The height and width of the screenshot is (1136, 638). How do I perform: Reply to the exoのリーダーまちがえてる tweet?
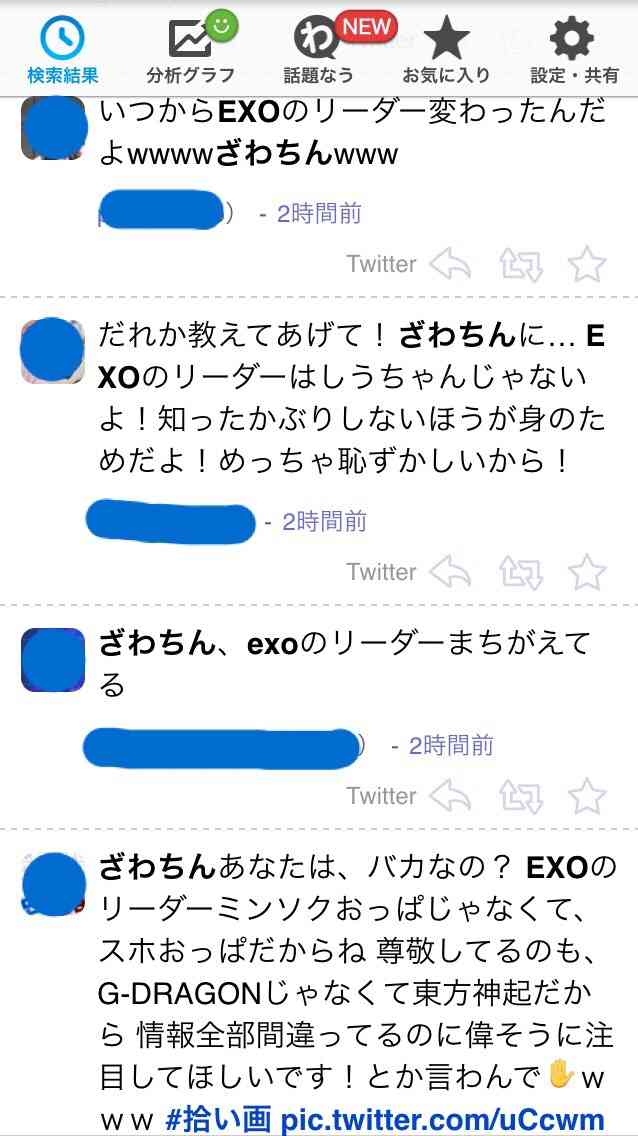(x=450, y=796)
